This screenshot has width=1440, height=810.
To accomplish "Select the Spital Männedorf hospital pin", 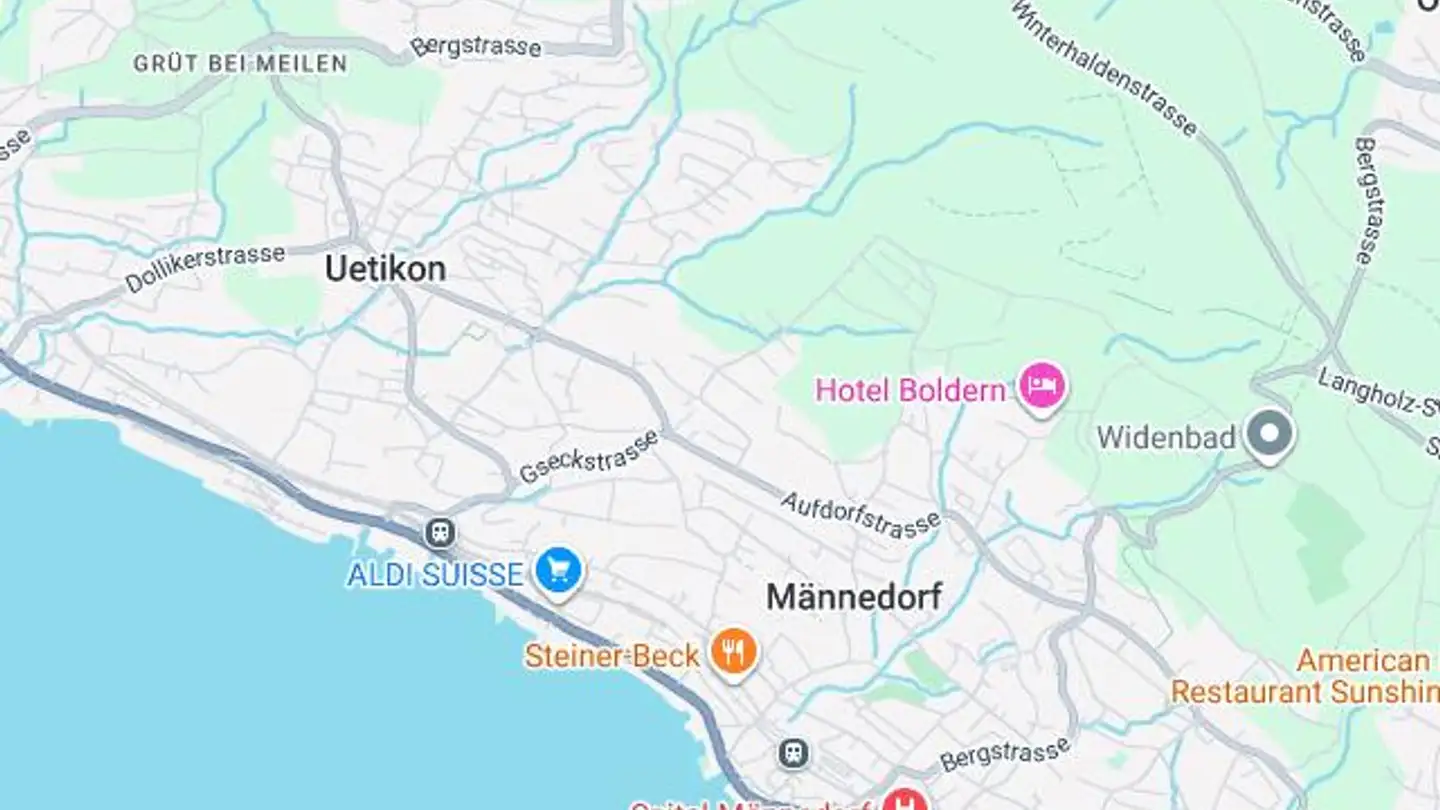I will click(x=904, y=802).
